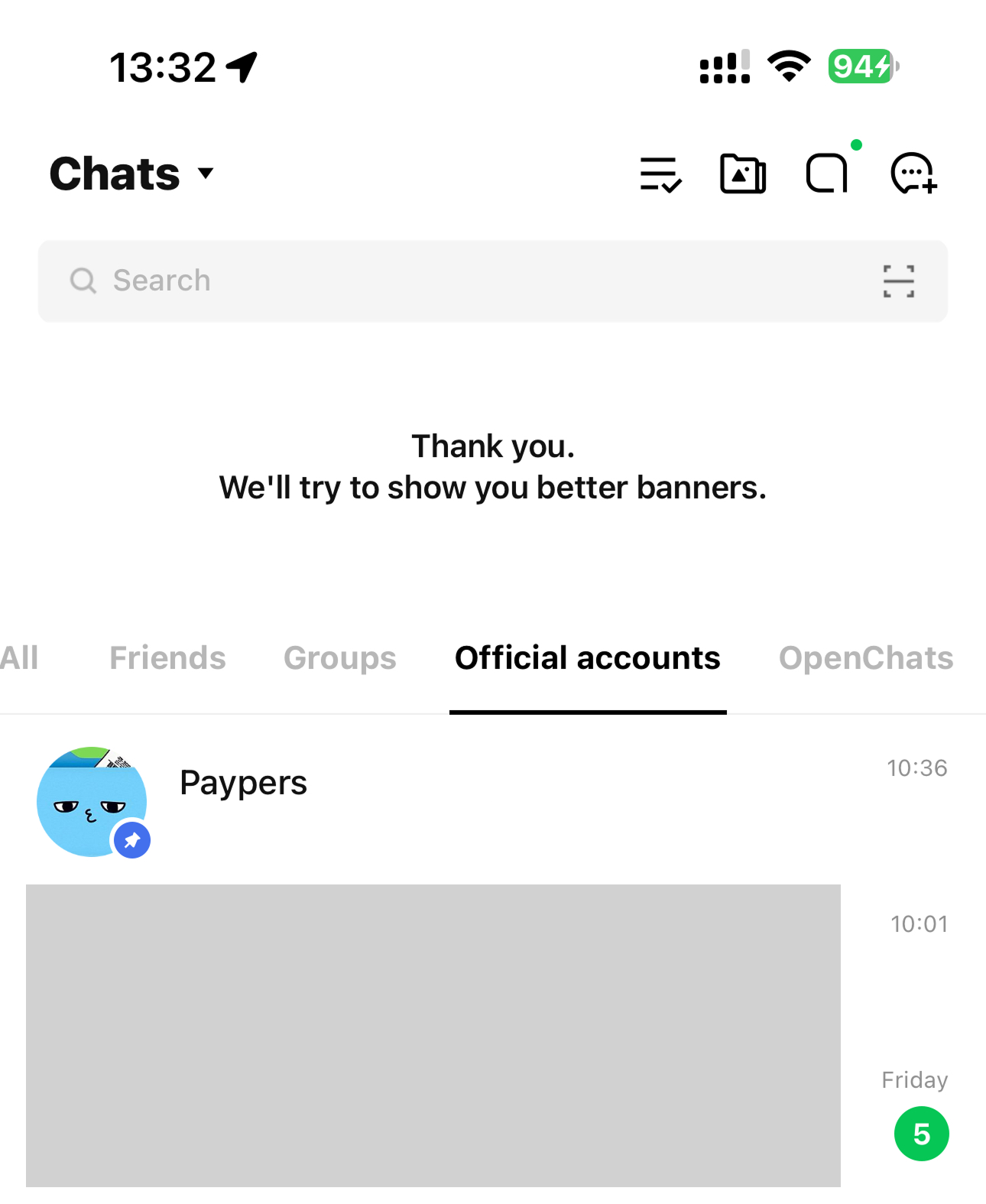
Task: Open the square icon with green dot
Action: pos(827,174)
